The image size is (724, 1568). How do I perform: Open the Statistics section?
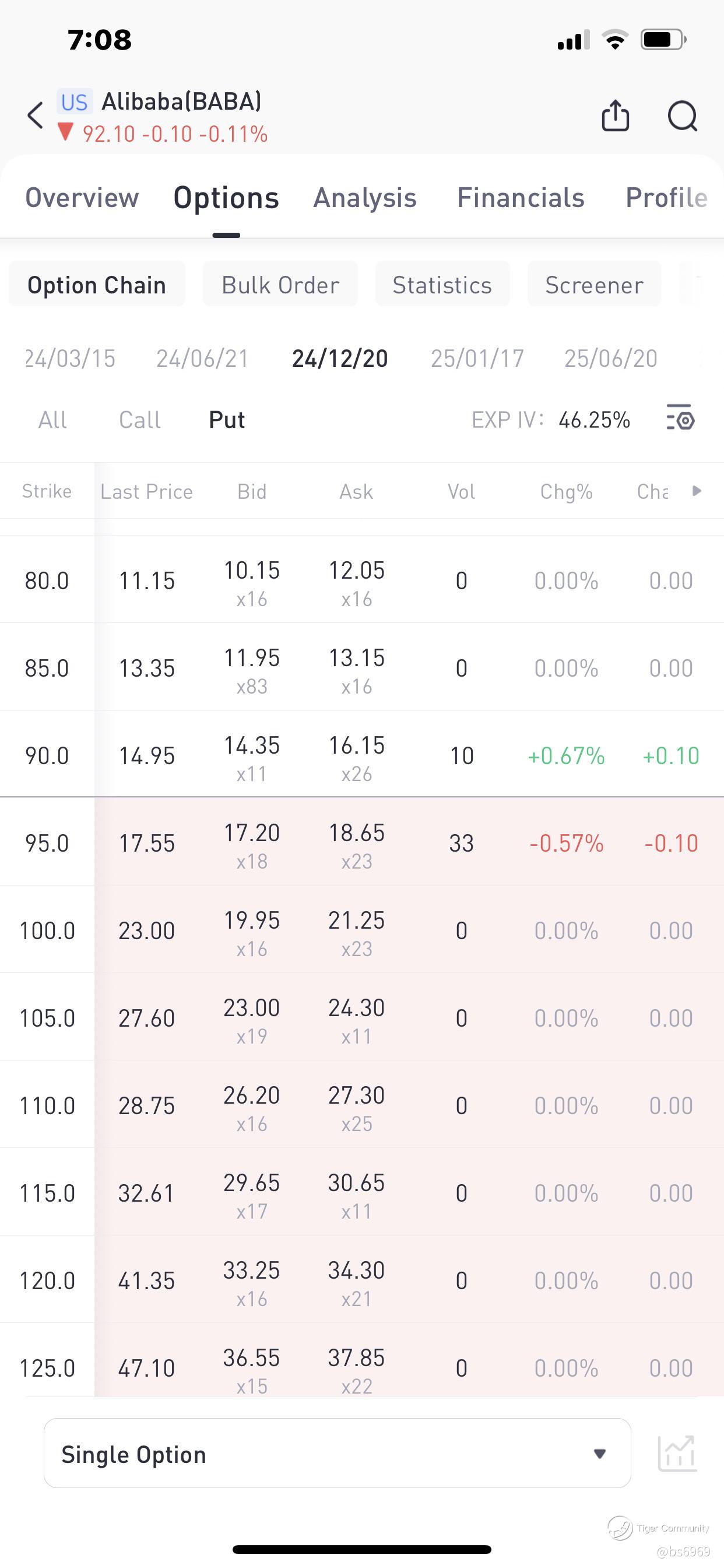tap(442, 284)
